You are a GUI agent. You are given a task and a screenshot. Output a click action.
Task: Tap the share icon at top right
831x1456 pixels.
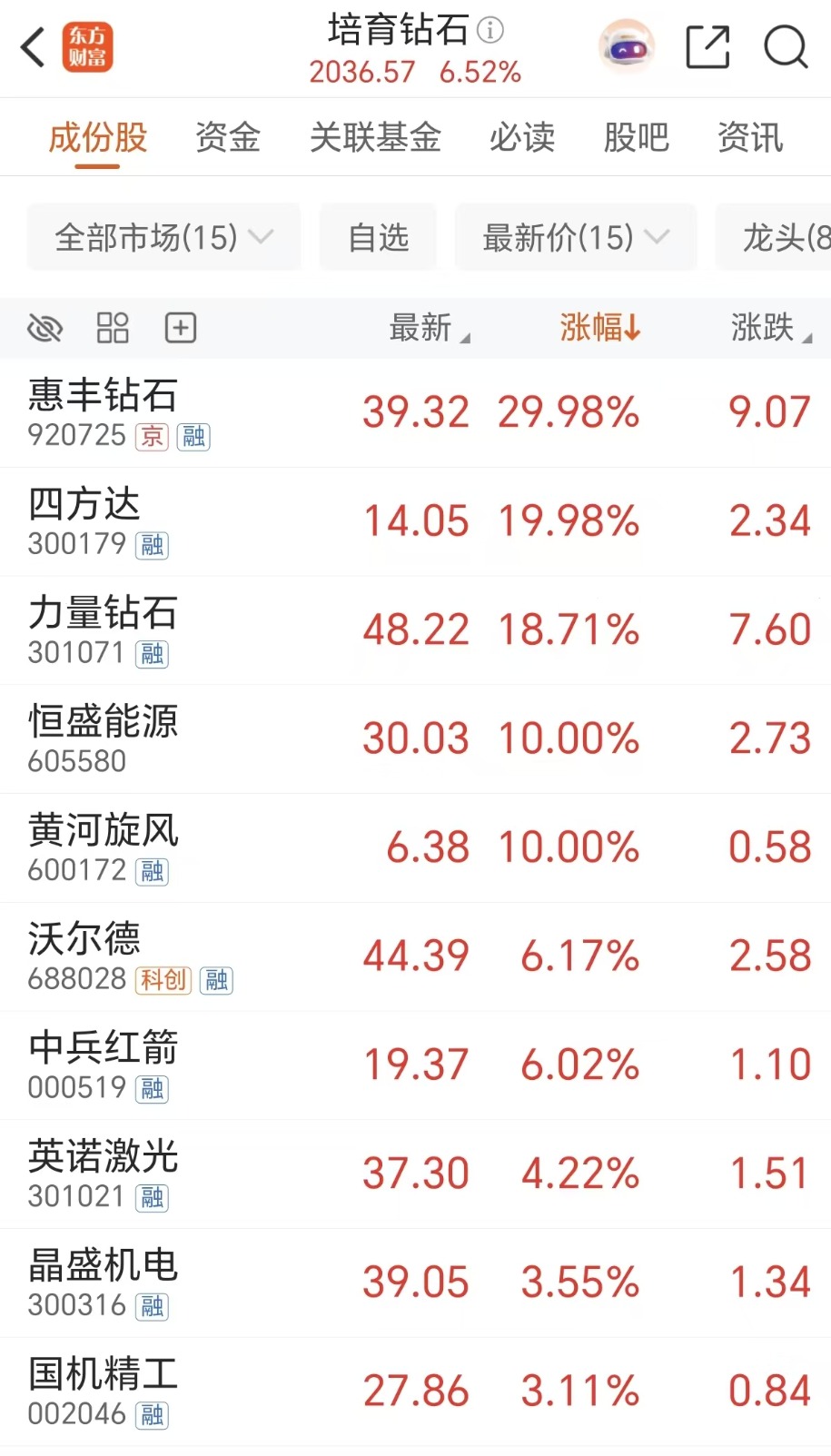[708, 45]
